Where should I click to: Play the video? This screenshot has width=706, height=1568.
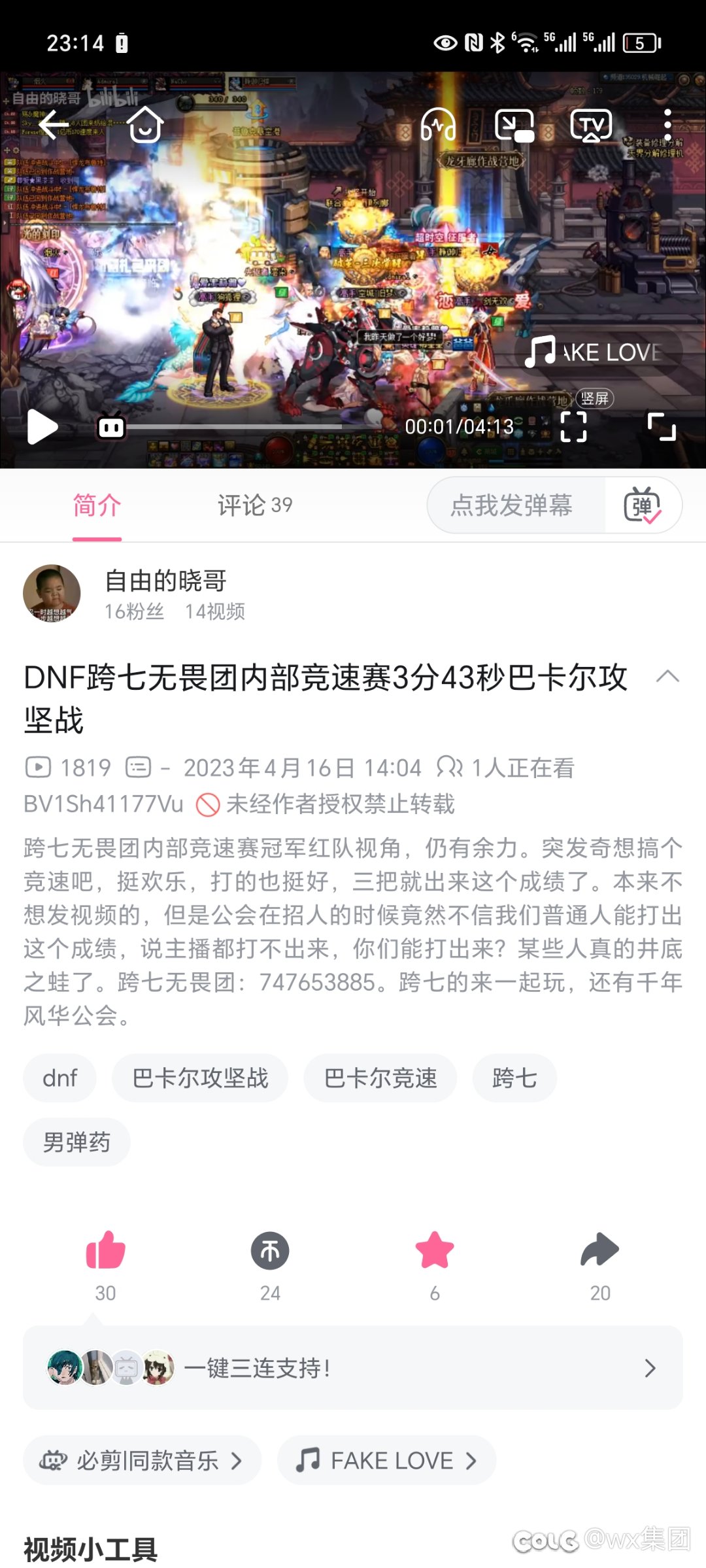[42, 428]
